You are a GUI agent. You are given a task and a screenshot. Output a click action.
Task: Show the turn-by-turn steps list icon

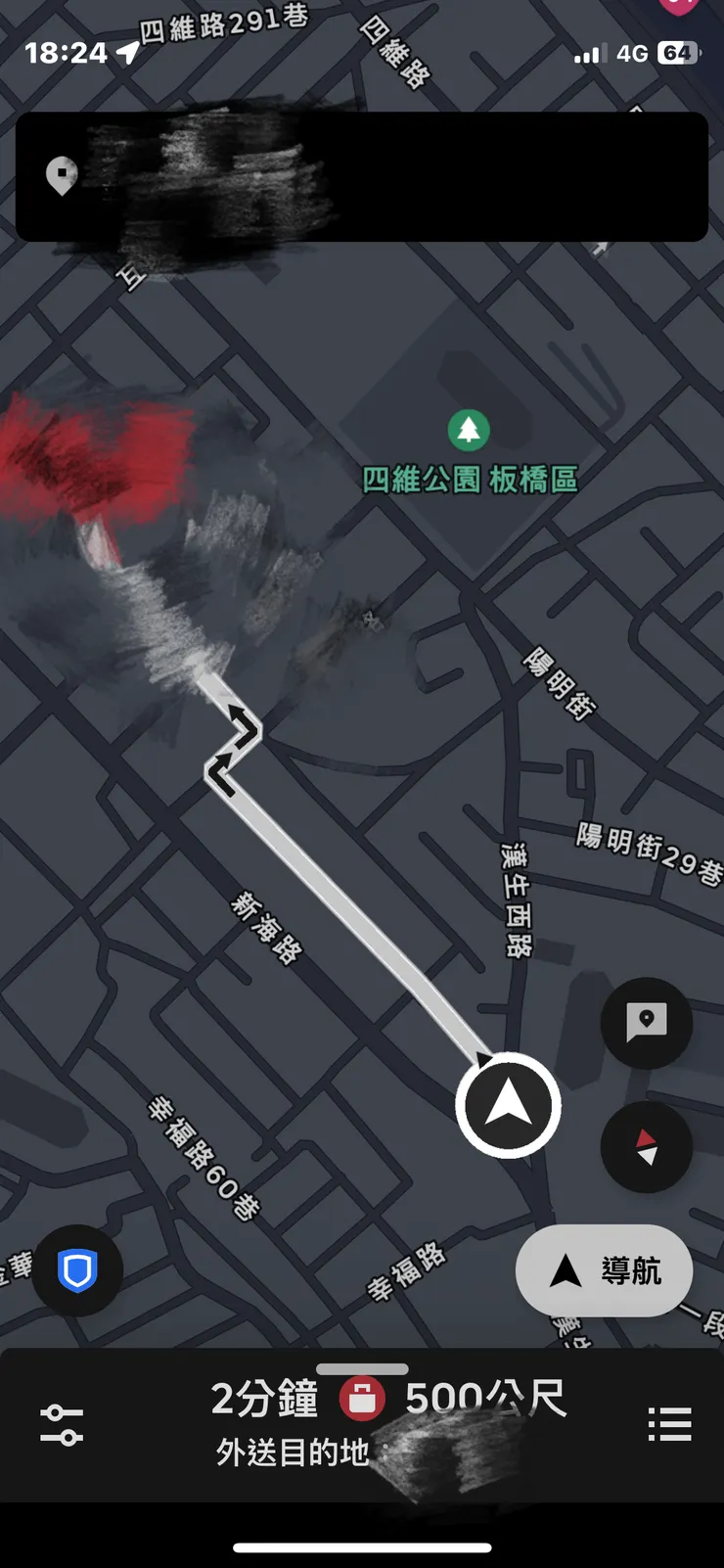(669, 1426)
